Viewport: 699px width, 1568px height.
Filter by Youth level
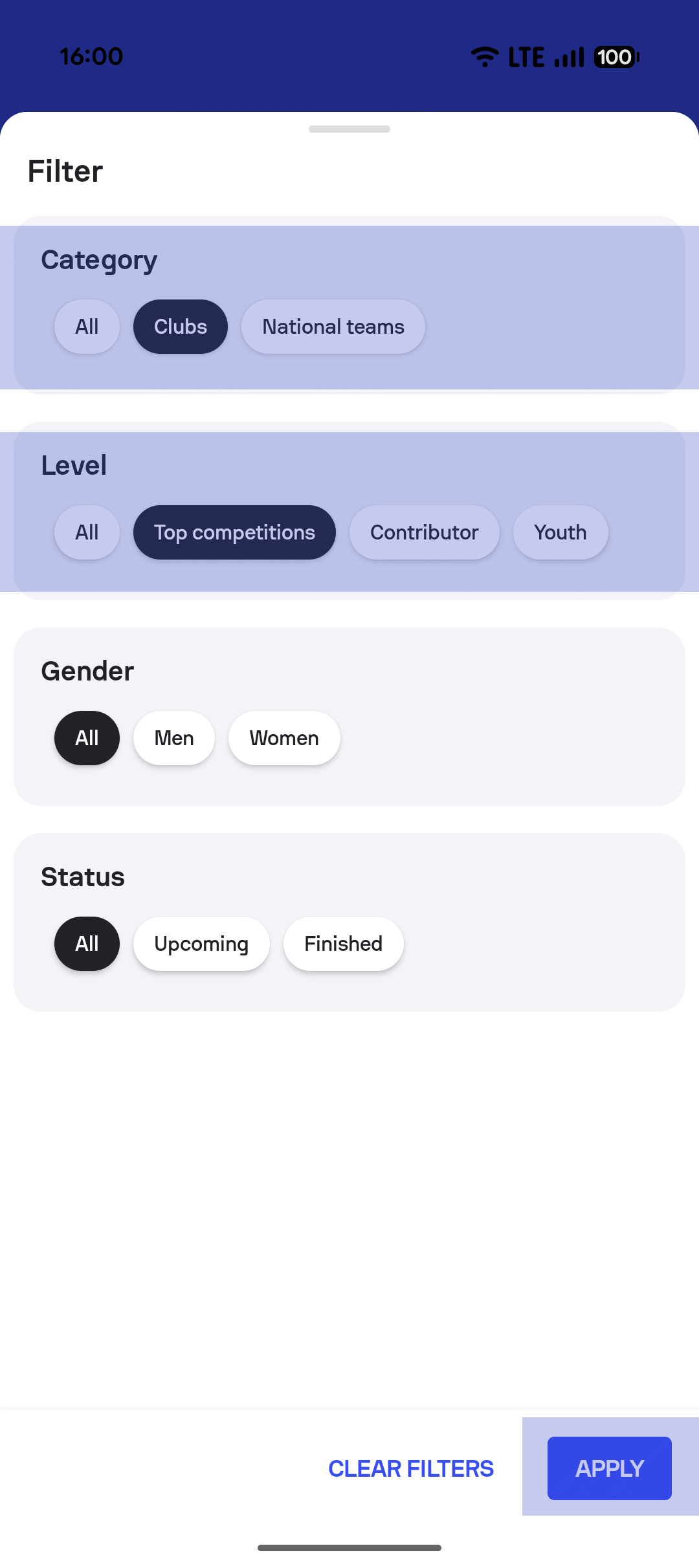[560, 532]
